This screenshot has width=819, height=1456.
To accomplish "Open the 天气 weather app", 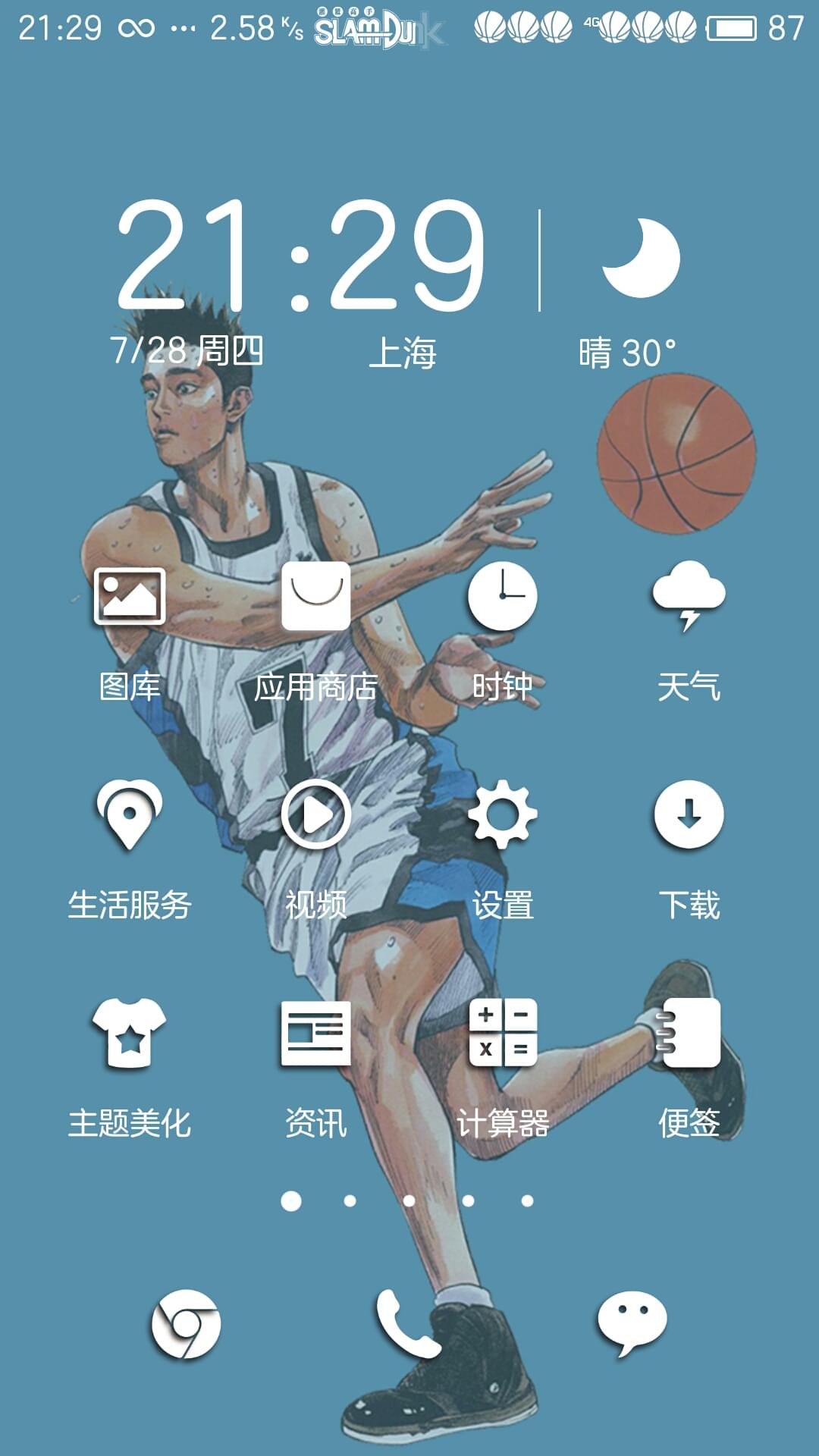I will click(689, 597).
